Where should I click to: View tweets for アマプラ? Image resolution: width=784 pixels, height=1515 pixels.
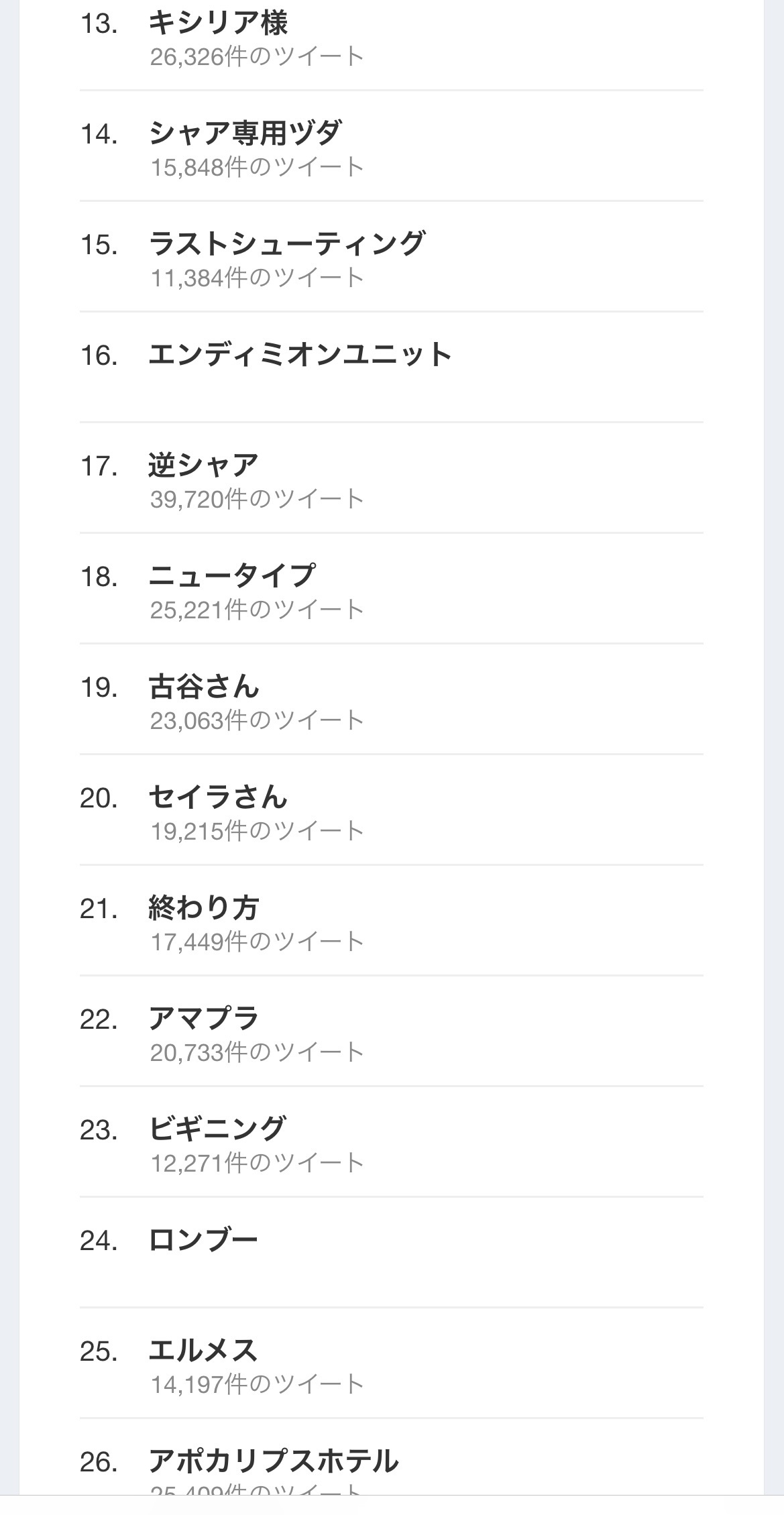[391, 1031]
